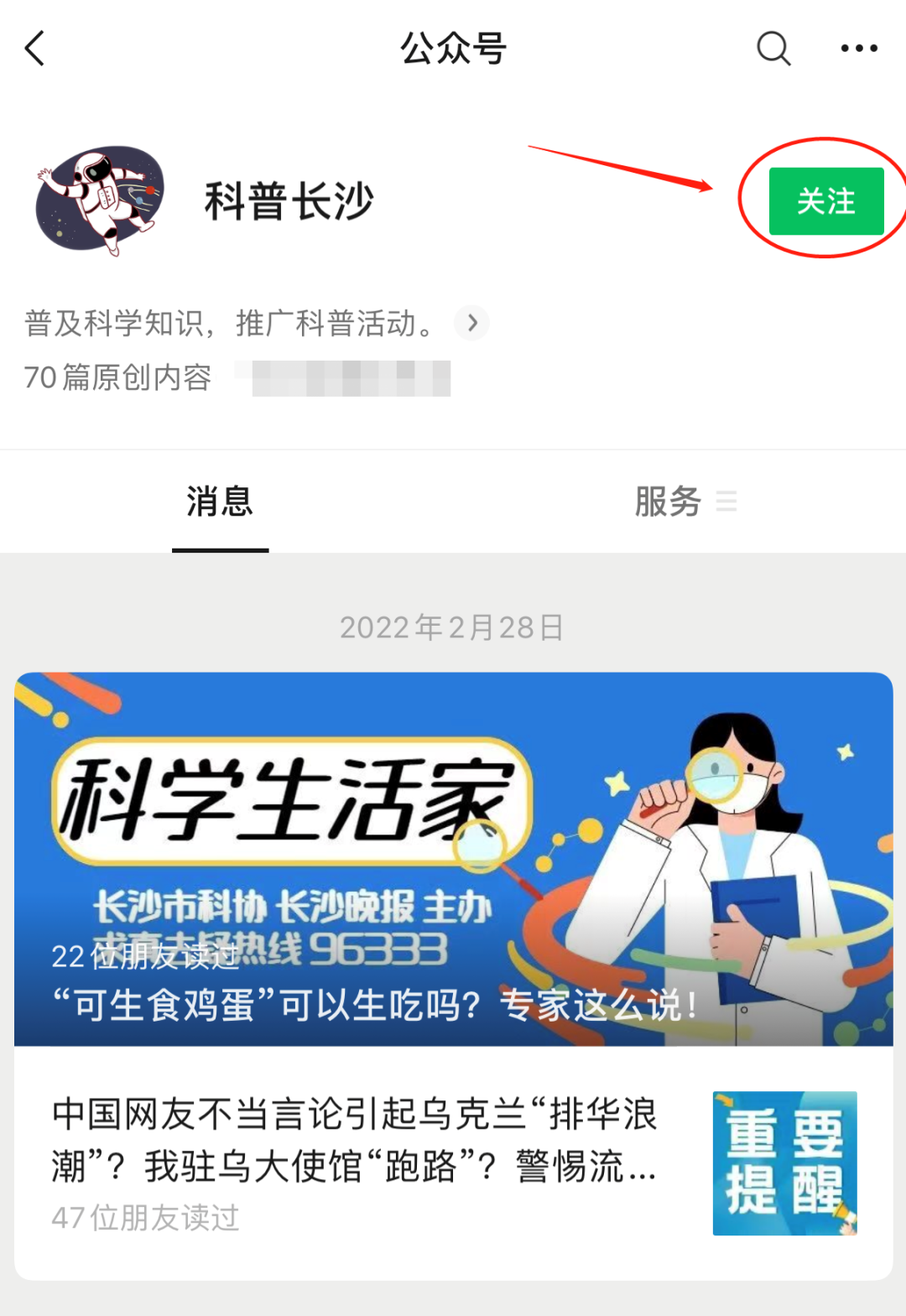The height and width of the screenshot is (1316, 906).
Task: Tap the green 关注 follow button
Action: (x=826, y=200)
